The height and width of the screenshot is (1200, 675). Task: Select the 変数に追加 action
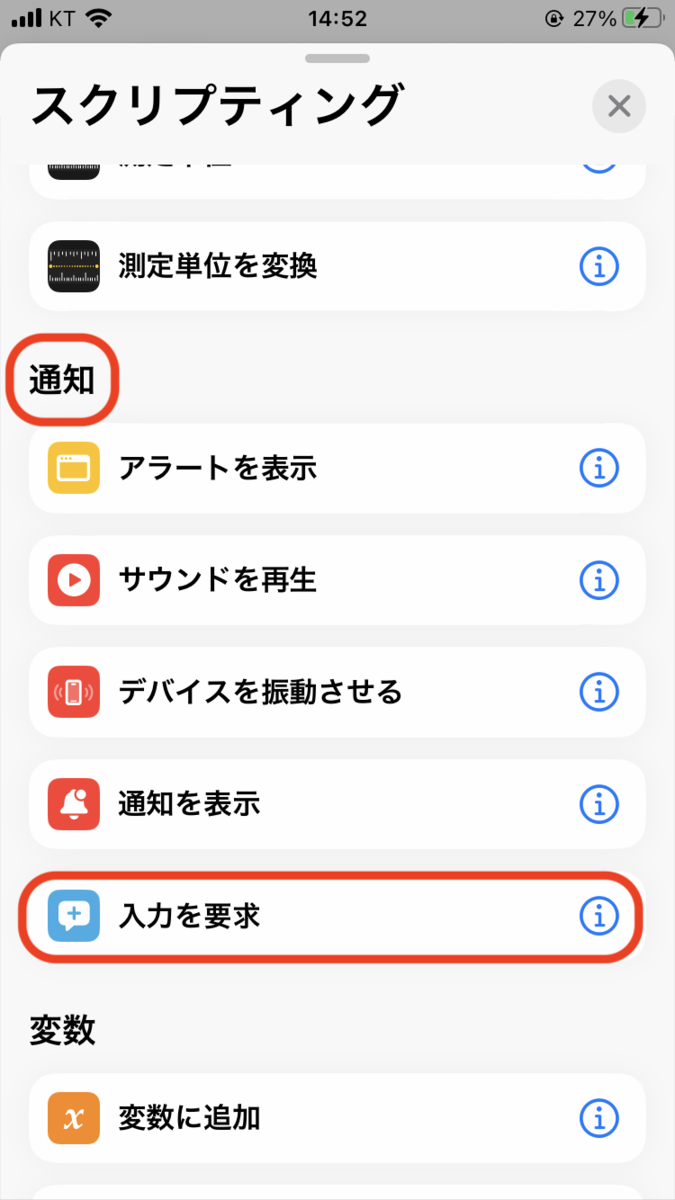click(x=190, y=1117)
